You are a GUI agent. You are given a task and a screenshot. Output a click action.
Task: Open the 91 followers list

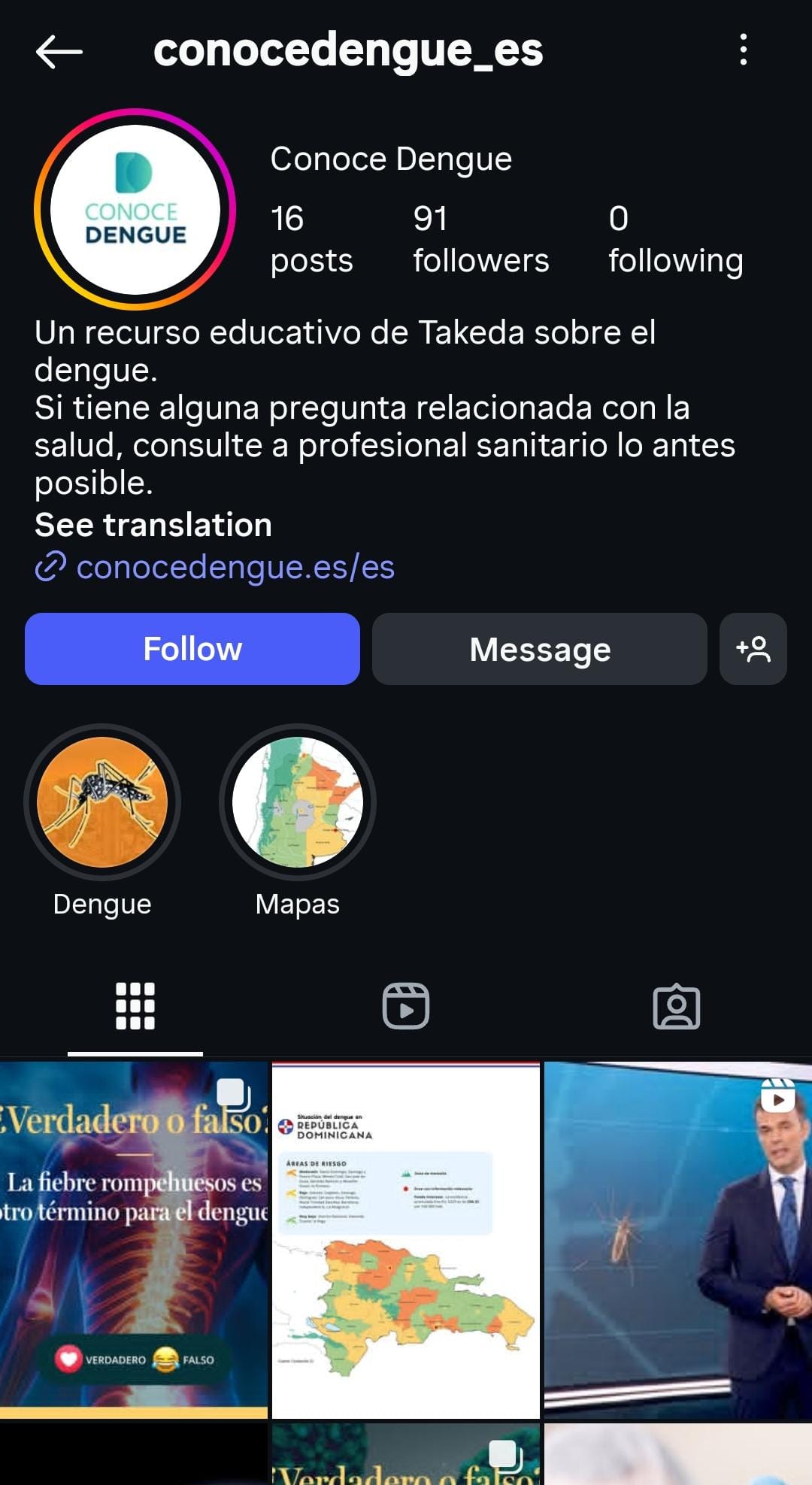480,239
